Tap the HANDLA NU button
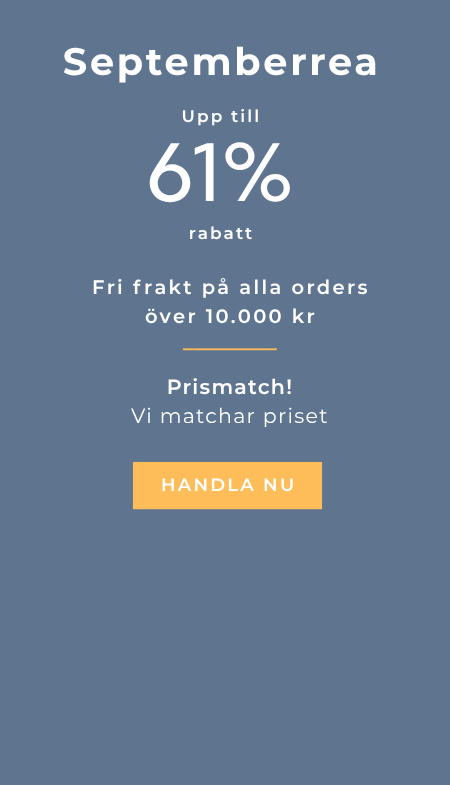Image resolution: width=450 pixels, height=785 pixels. (227, 486)
